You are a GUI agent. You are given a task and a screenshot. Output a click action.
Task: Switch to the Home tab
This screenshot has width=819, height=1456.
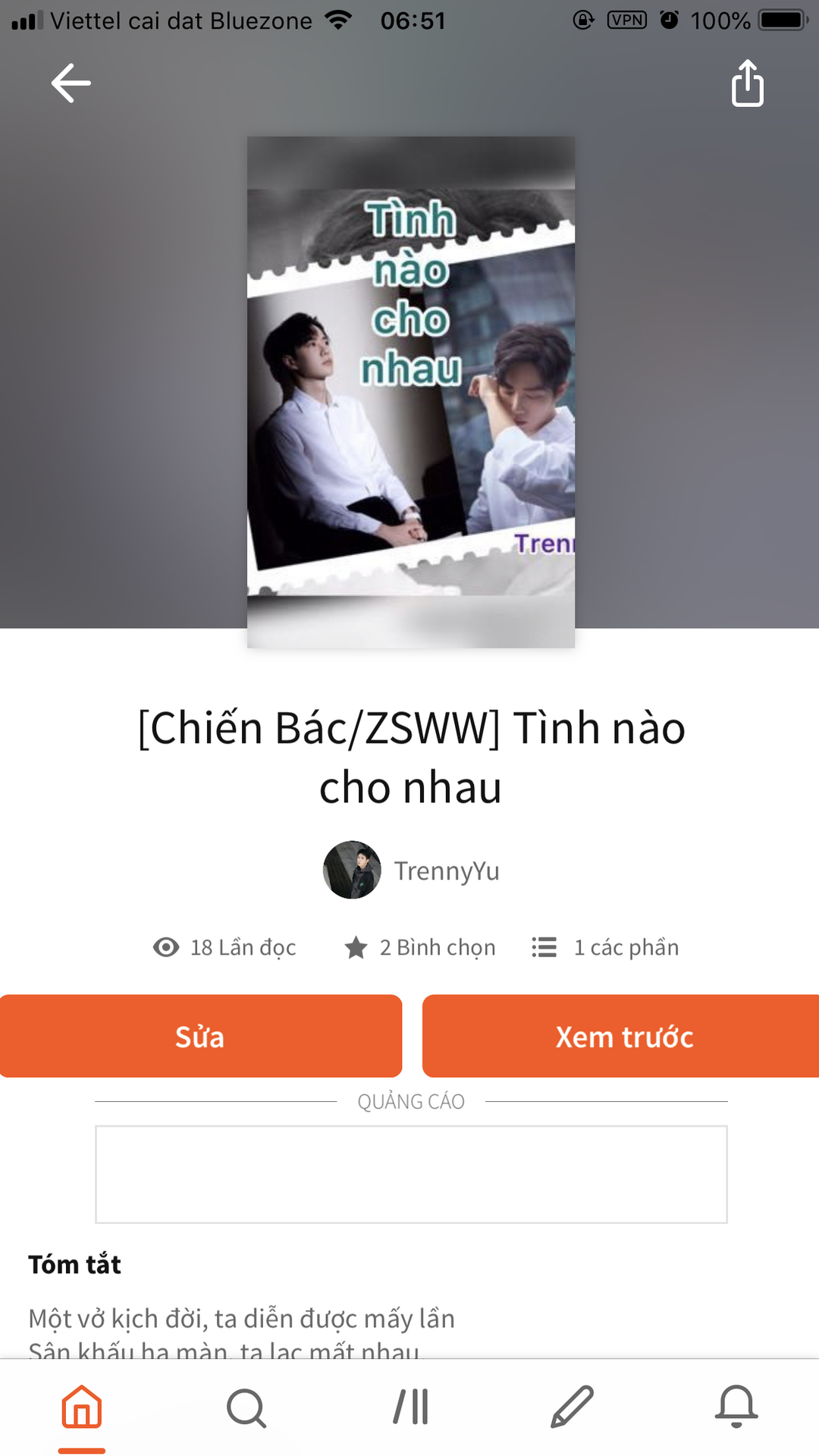[x=82, y=1407]
